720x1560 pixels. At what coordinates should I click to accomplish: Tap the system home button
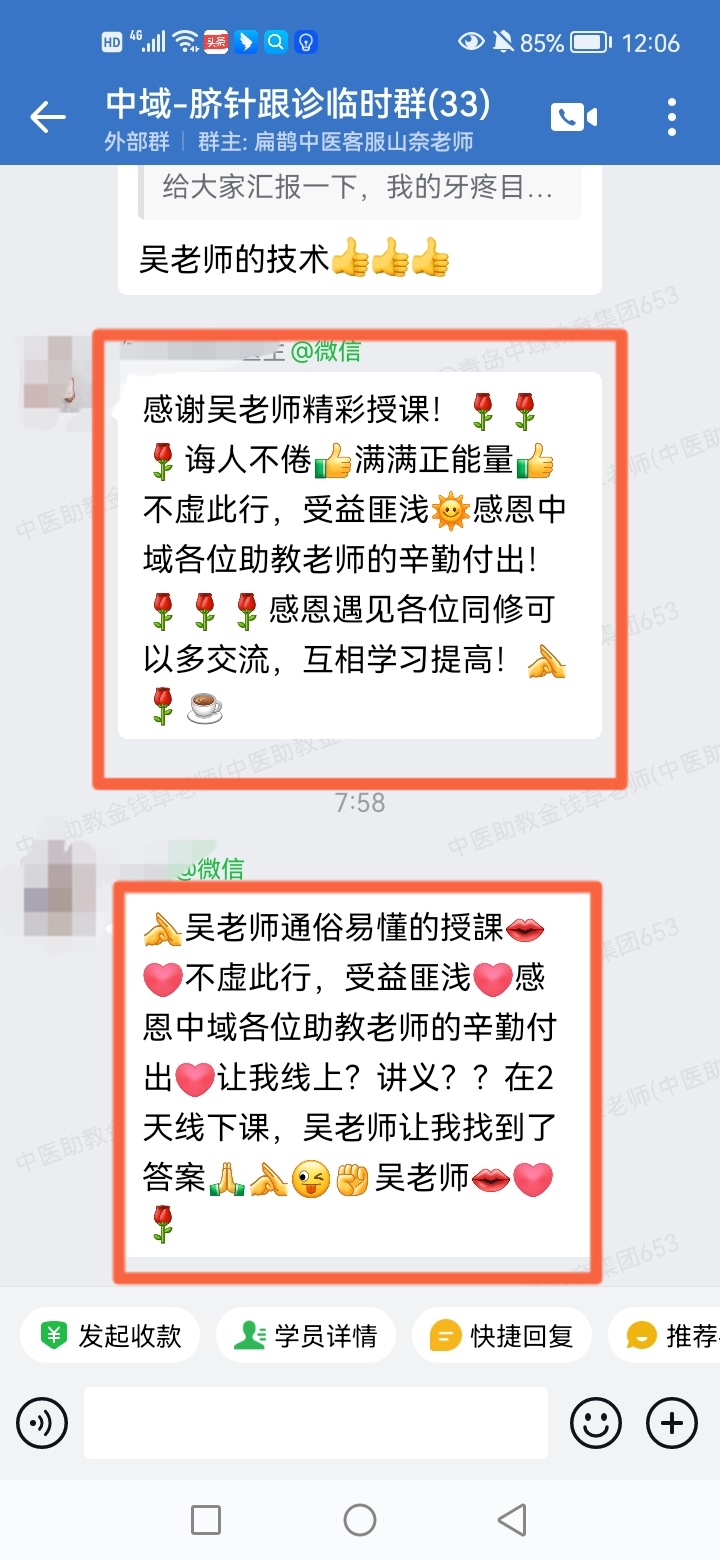359,1520
